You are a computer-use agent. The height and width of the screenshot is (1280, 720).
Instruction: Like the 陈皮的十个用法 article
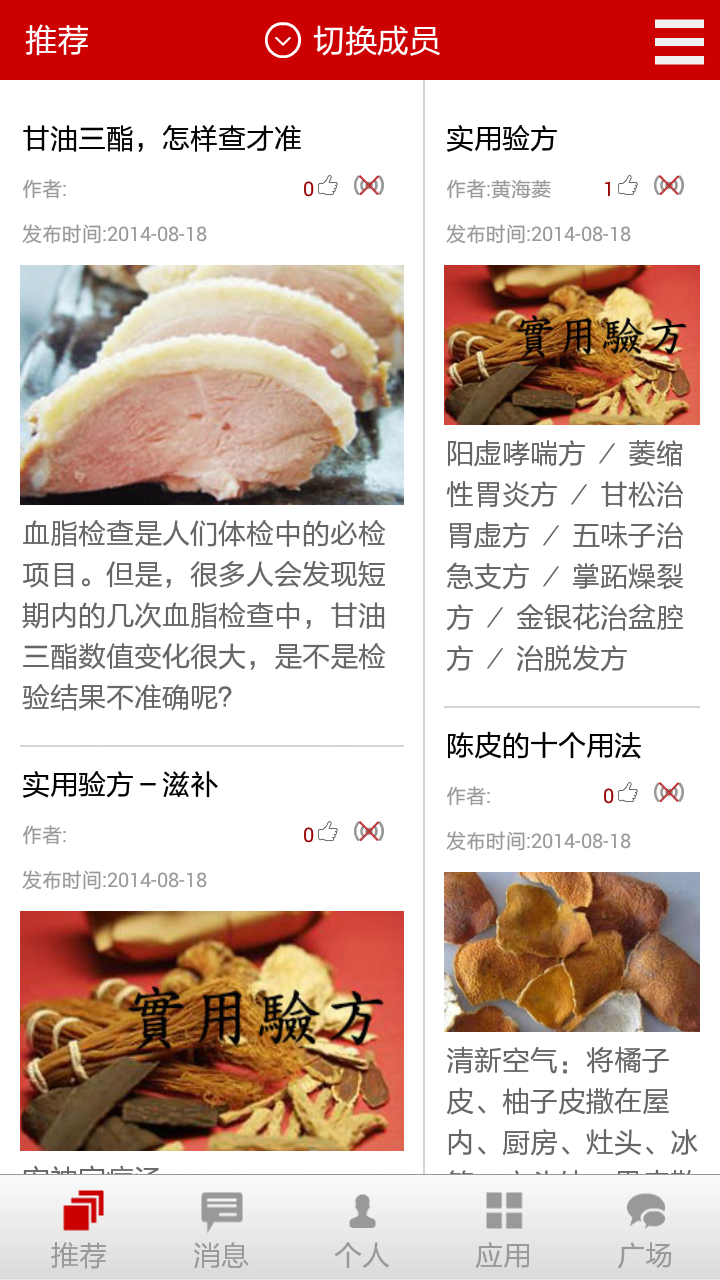627,794
